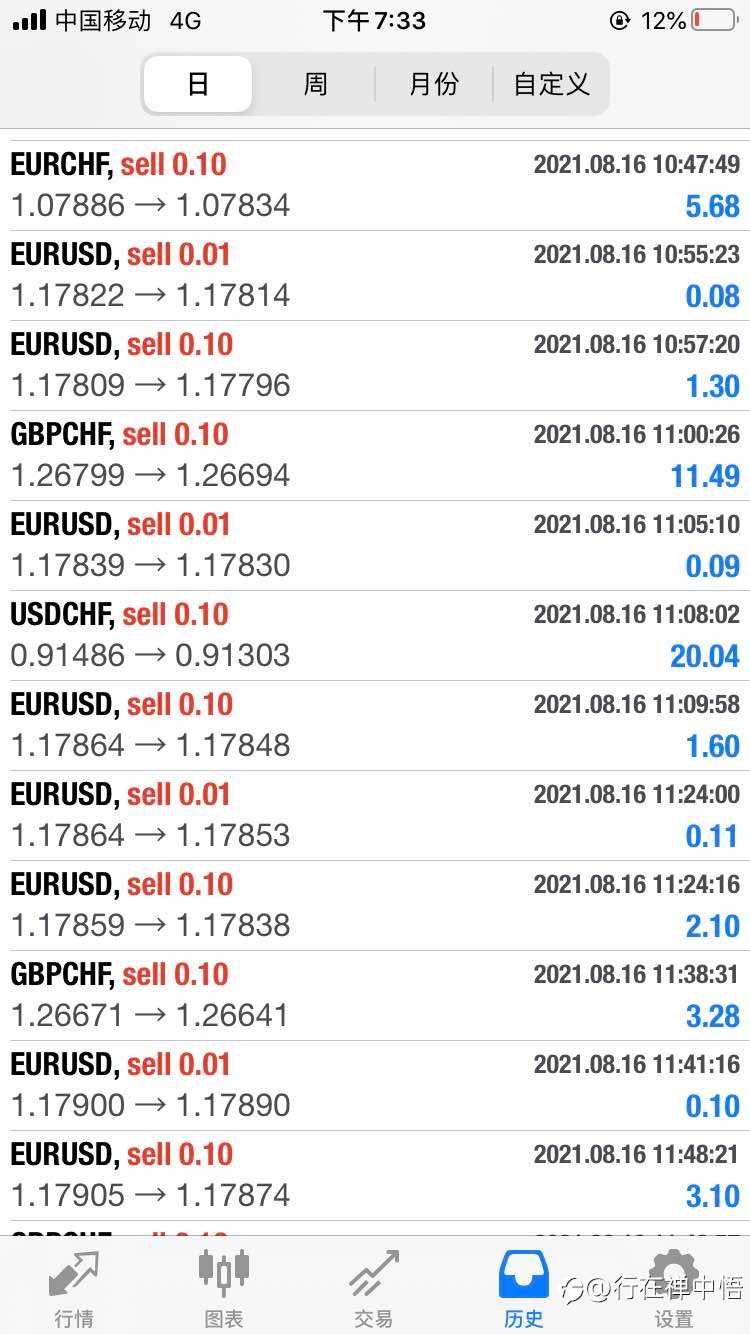
Task: Open the EURCHF trade with profit 5.68
Action: (375, 186)
